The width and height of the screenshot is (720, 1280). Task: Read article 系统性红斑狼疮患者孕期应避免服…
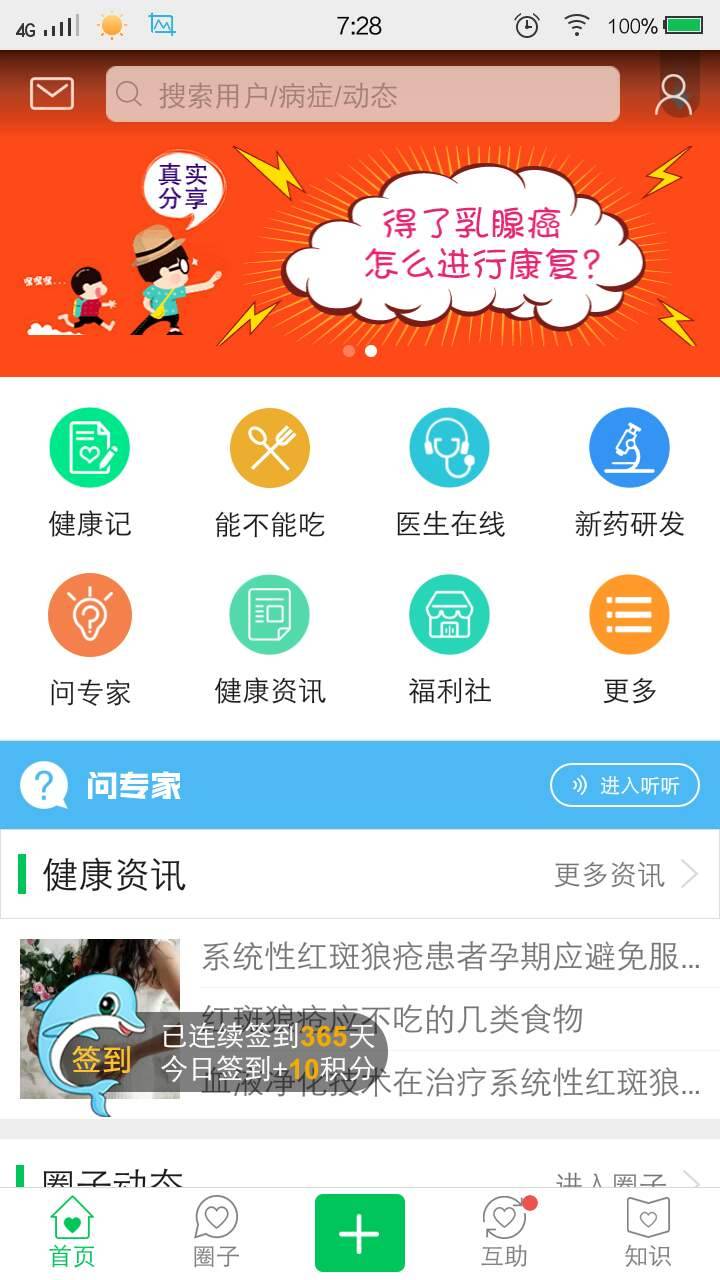[x=450, y=958]
